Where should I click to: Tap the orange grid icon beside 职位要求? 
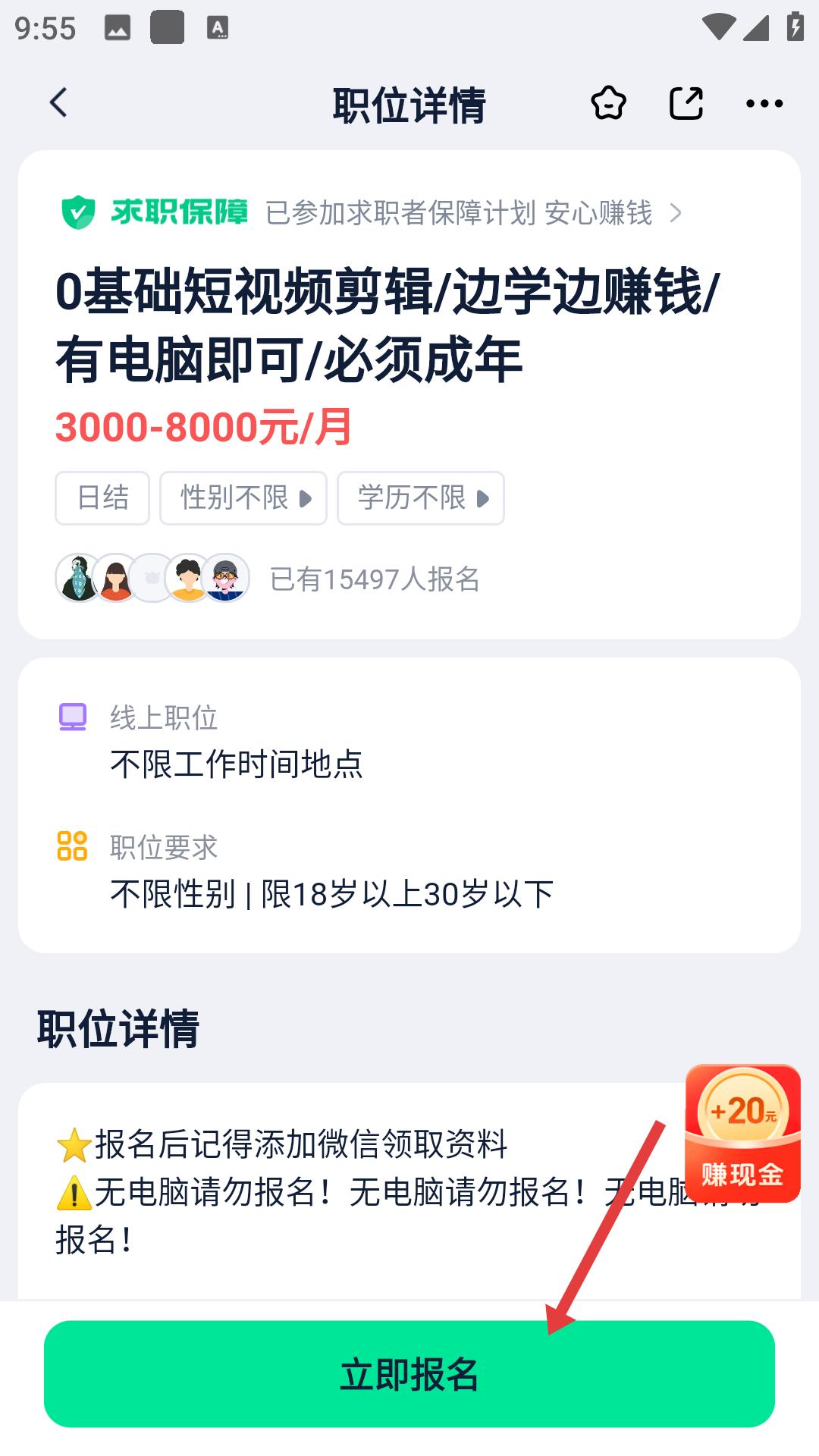coord(72,846)
